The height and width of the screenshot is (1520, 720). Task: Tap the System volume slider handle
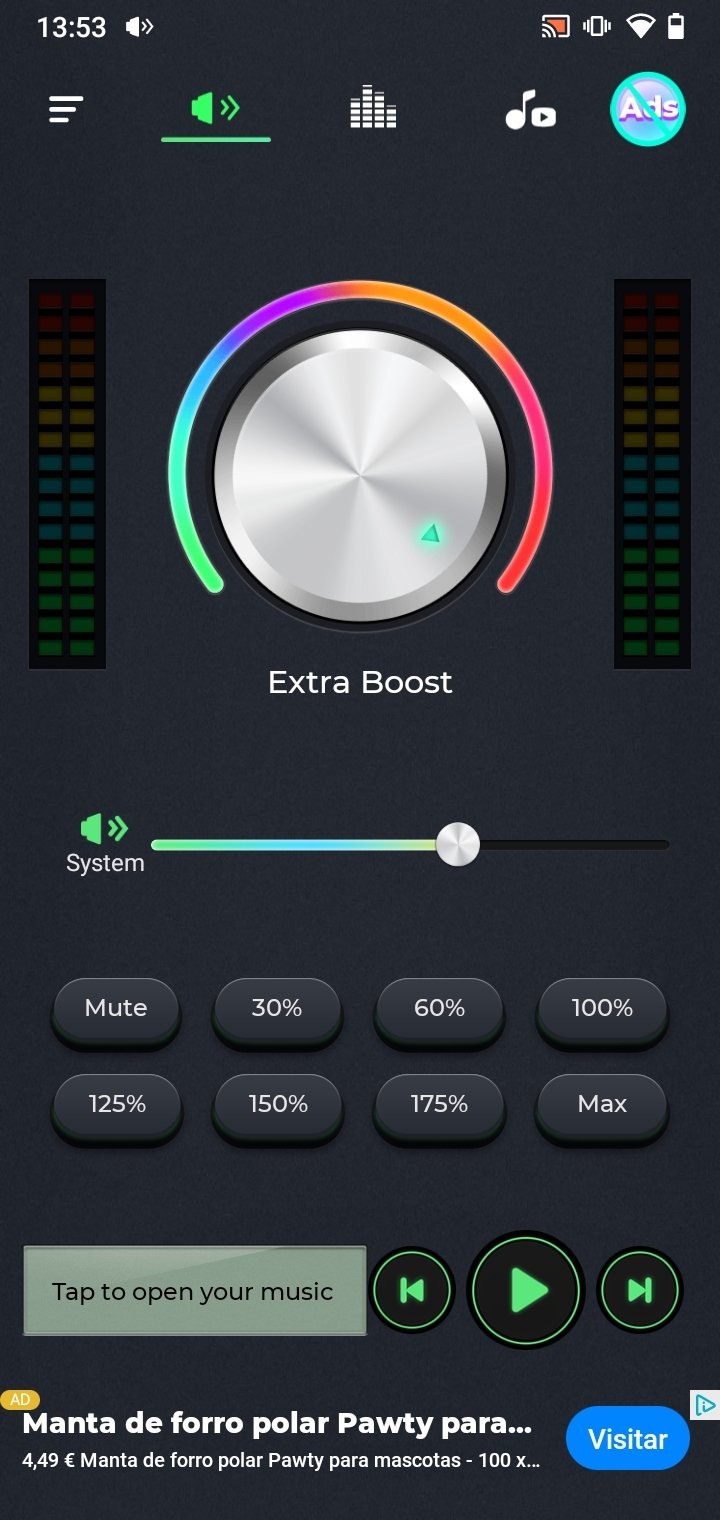pyautogui.click(x=458, y=845)
